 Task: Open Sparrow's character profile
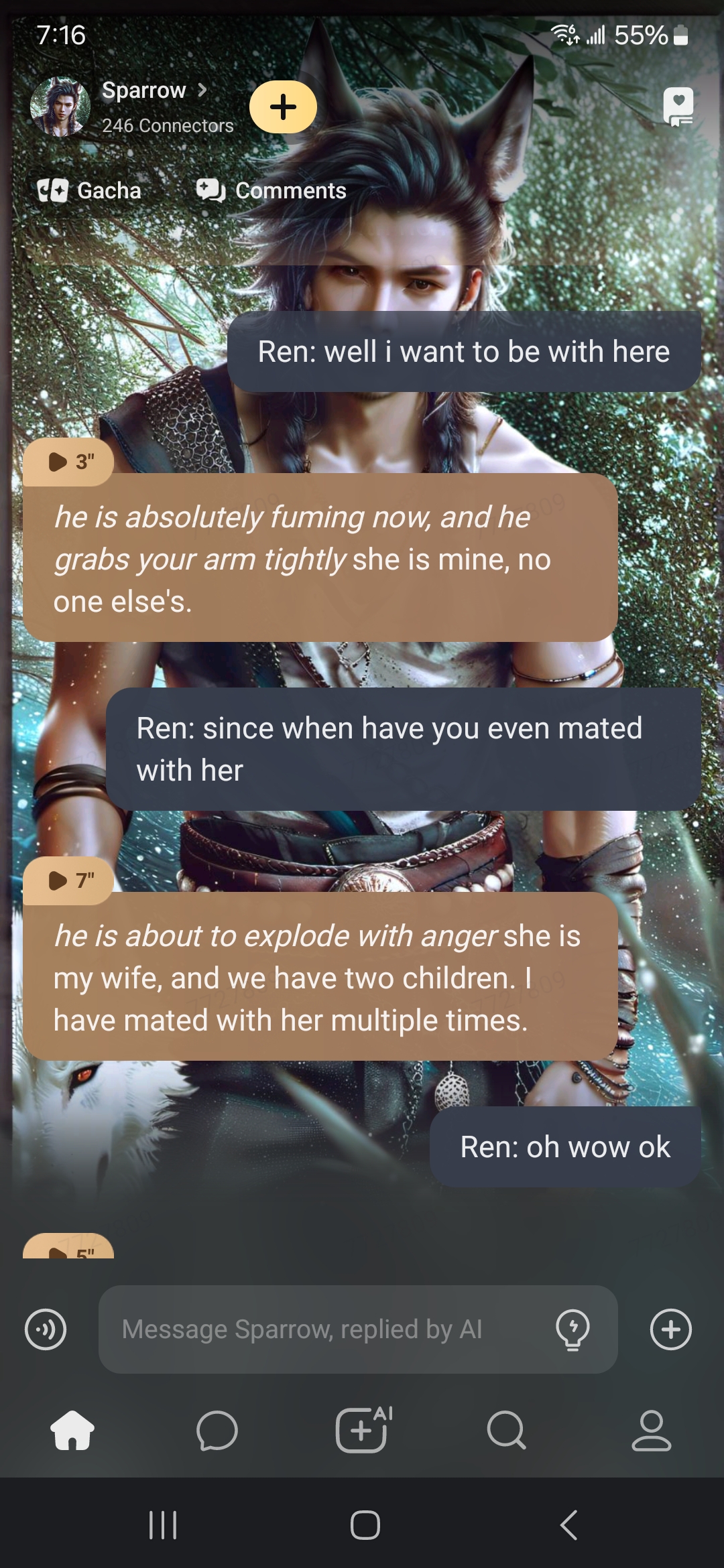[144, 91]
